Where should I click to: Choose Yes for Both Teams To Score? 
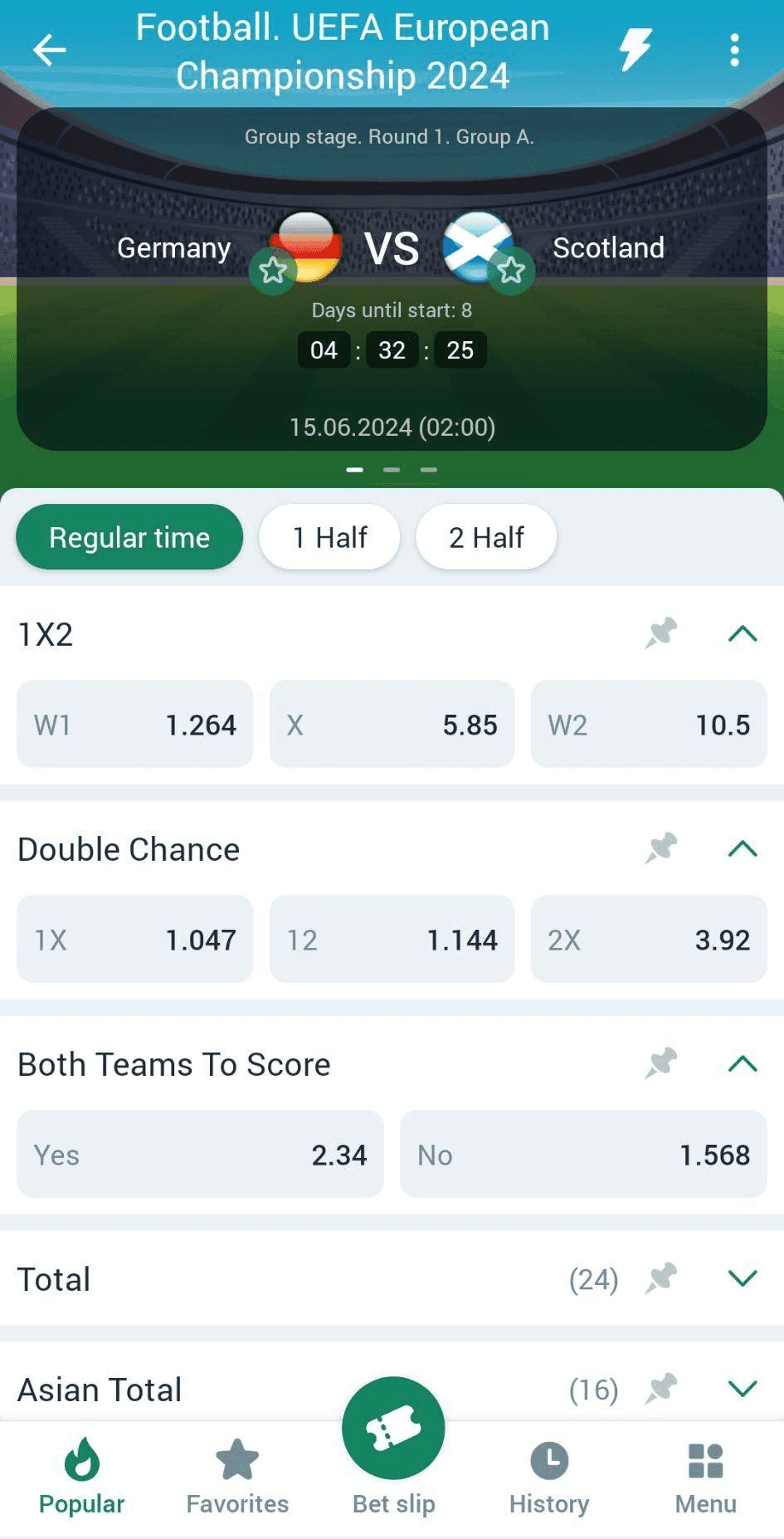click(x=200, y=1154)
